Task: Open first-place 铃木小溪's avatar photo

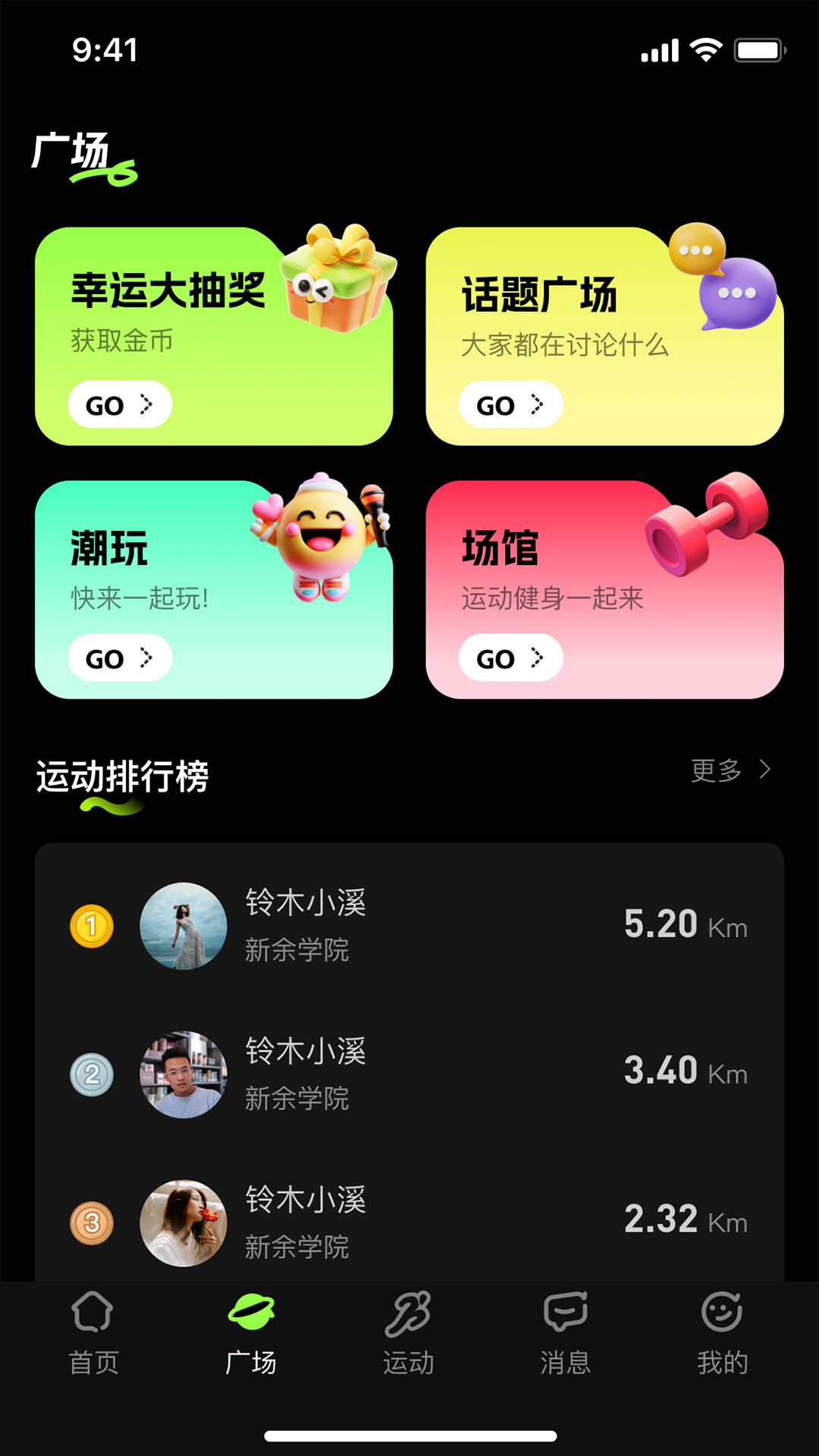Action: click(184, 925)
